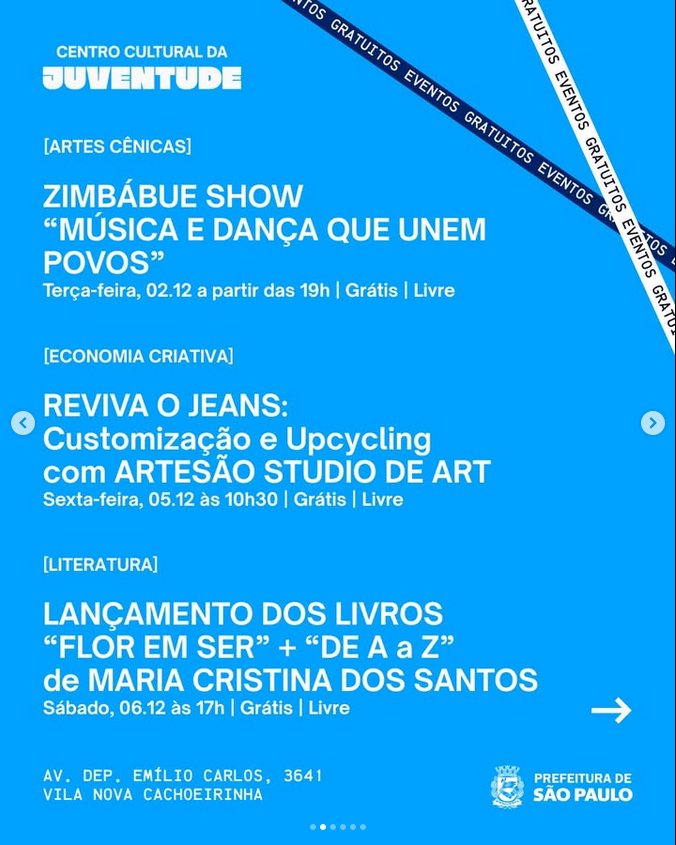This screenshot has width=676, height=845.
Task: Go back to the previous carousel slide
Action: click(23, 423)
